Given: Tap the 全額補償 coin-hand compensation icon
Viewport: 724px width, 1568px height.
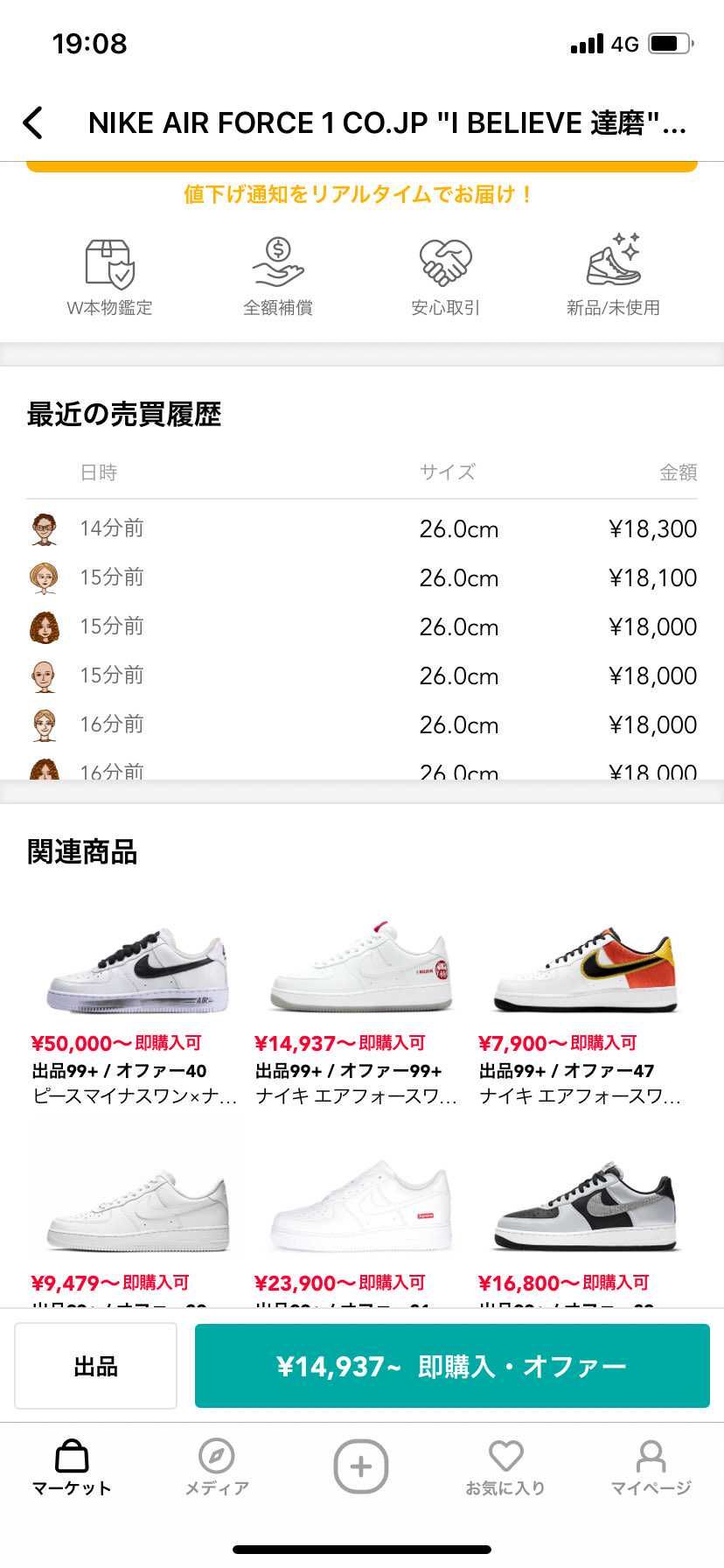Looking at the screenshot, I should point(278,262).
